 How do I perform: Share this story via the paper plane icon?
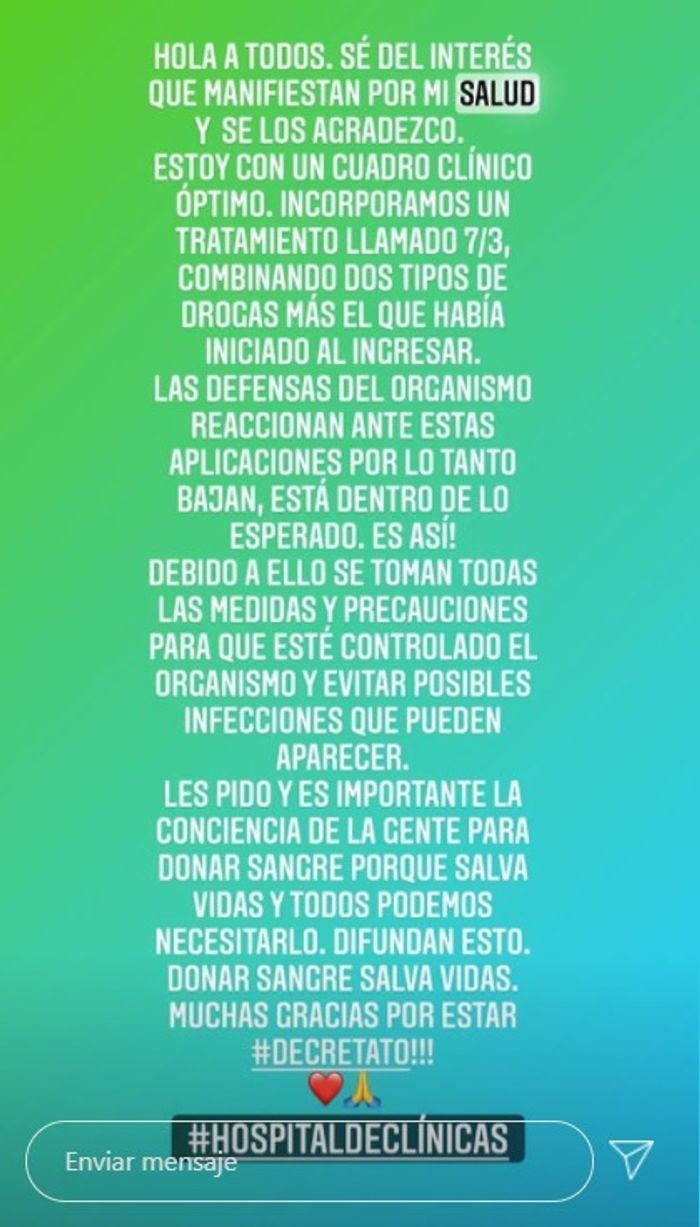coord(631,1159)
